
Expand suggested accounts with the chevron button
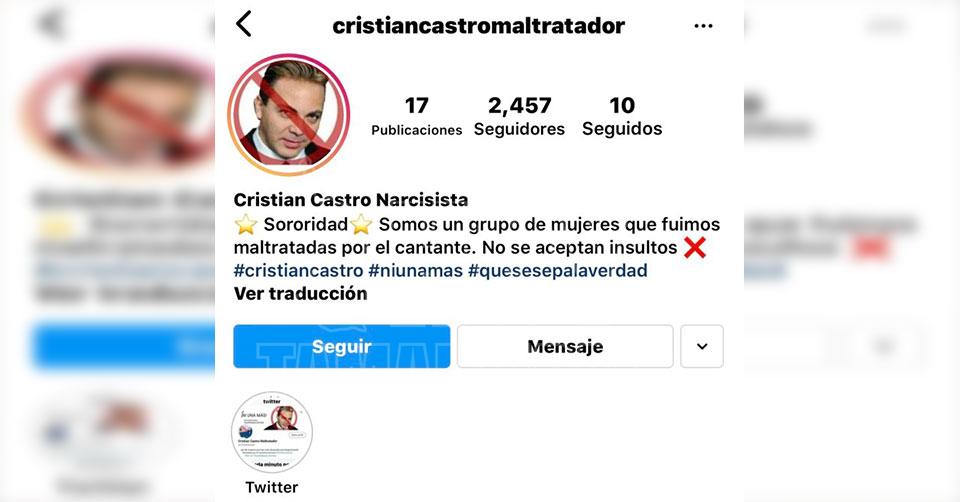click(x=702, y=347)
